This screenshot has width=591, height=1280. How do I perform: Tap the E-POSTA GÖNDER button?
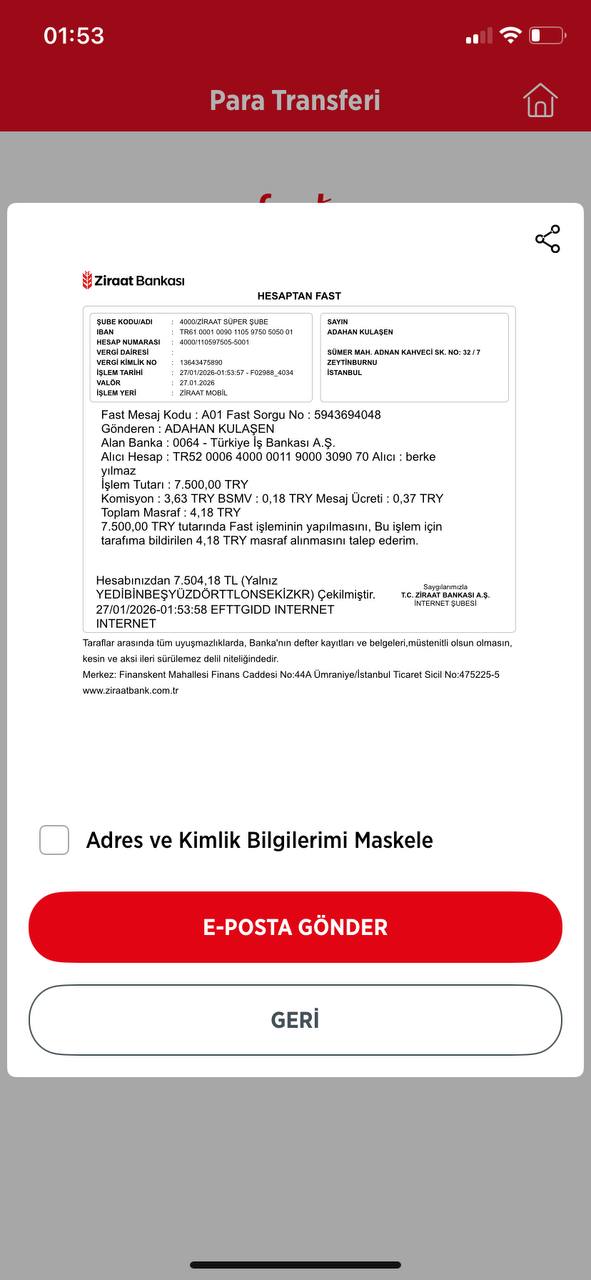tap(295, 927)
